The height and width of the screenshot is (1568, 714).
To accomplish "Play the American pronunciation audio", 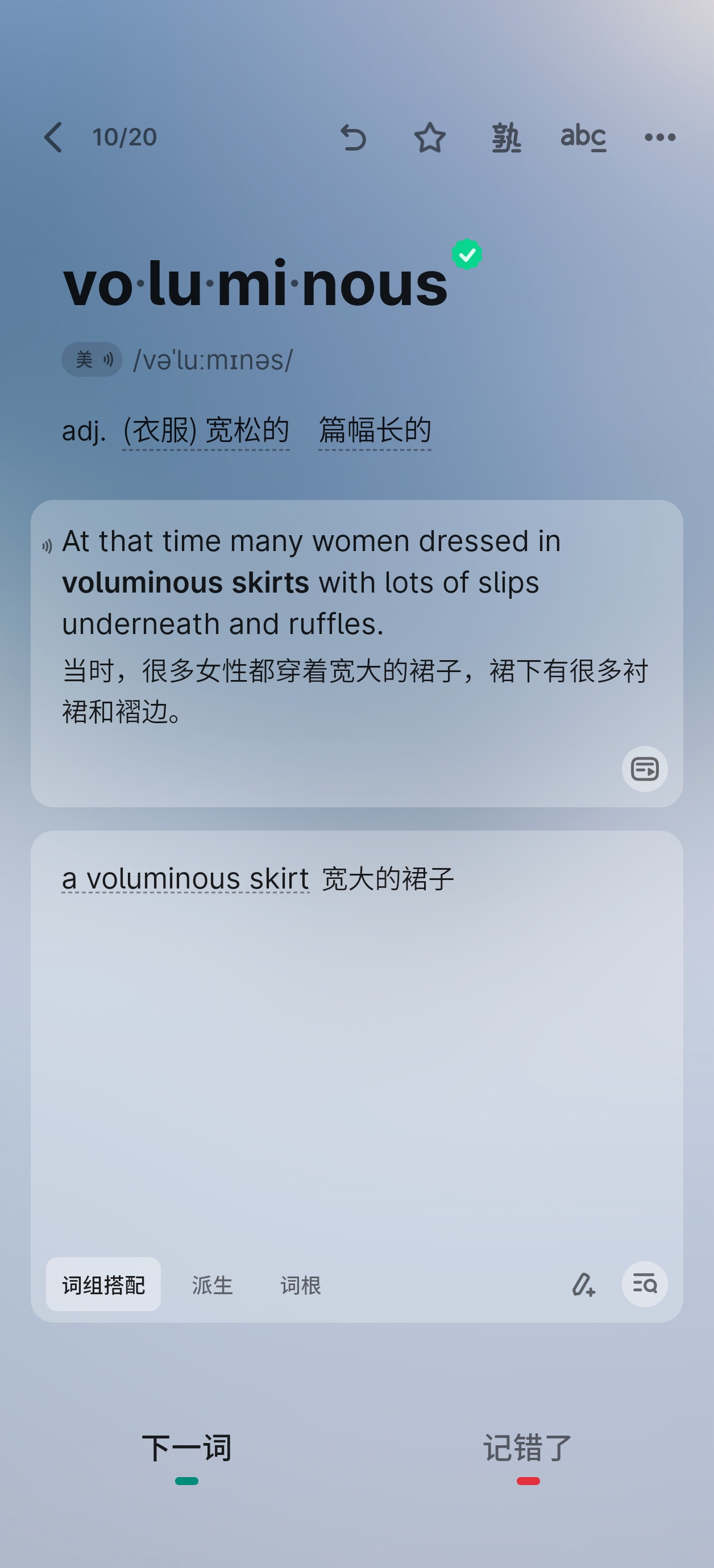I will (x=92, y=359).
